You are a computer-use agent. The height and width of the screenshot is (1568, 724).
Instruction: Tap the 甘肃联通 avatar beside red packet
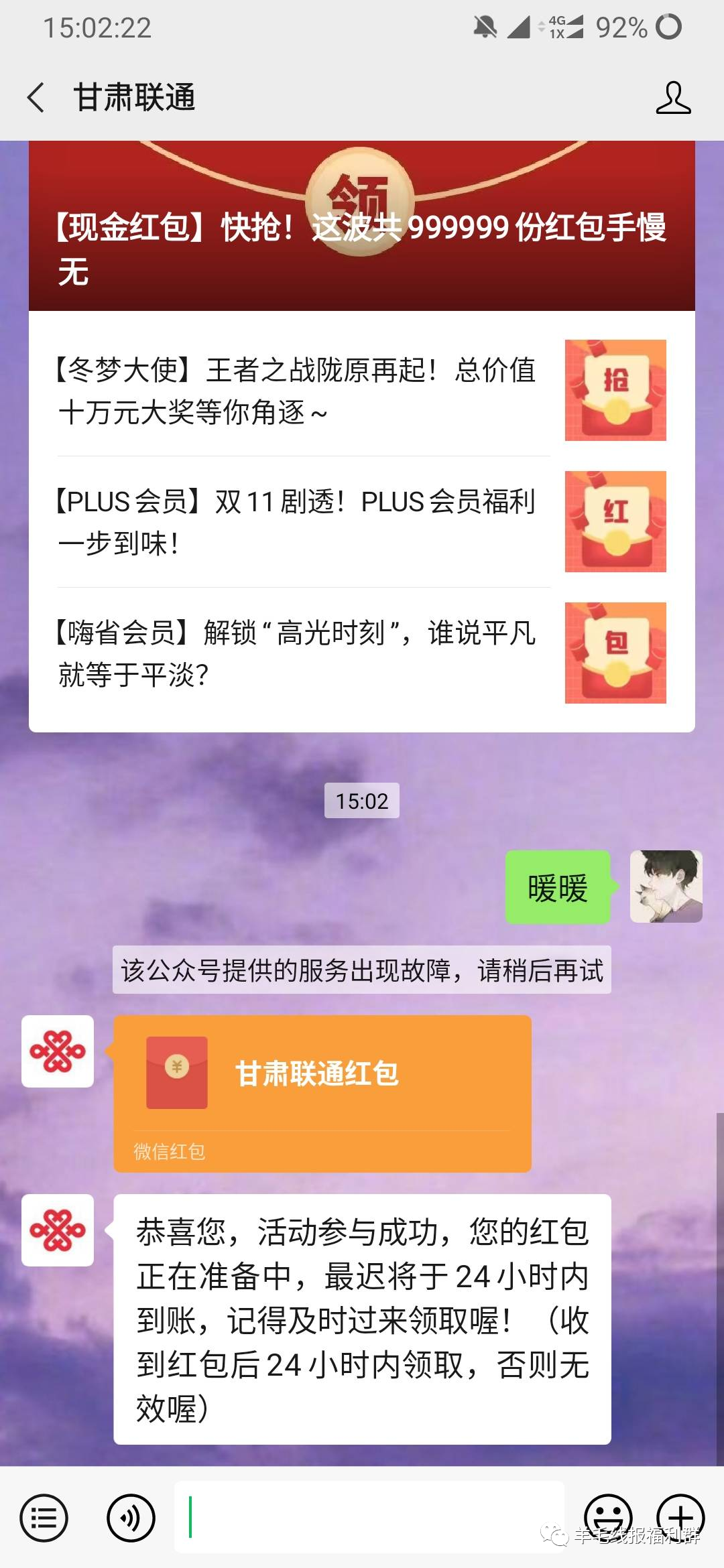click(x=58, y=1051)
